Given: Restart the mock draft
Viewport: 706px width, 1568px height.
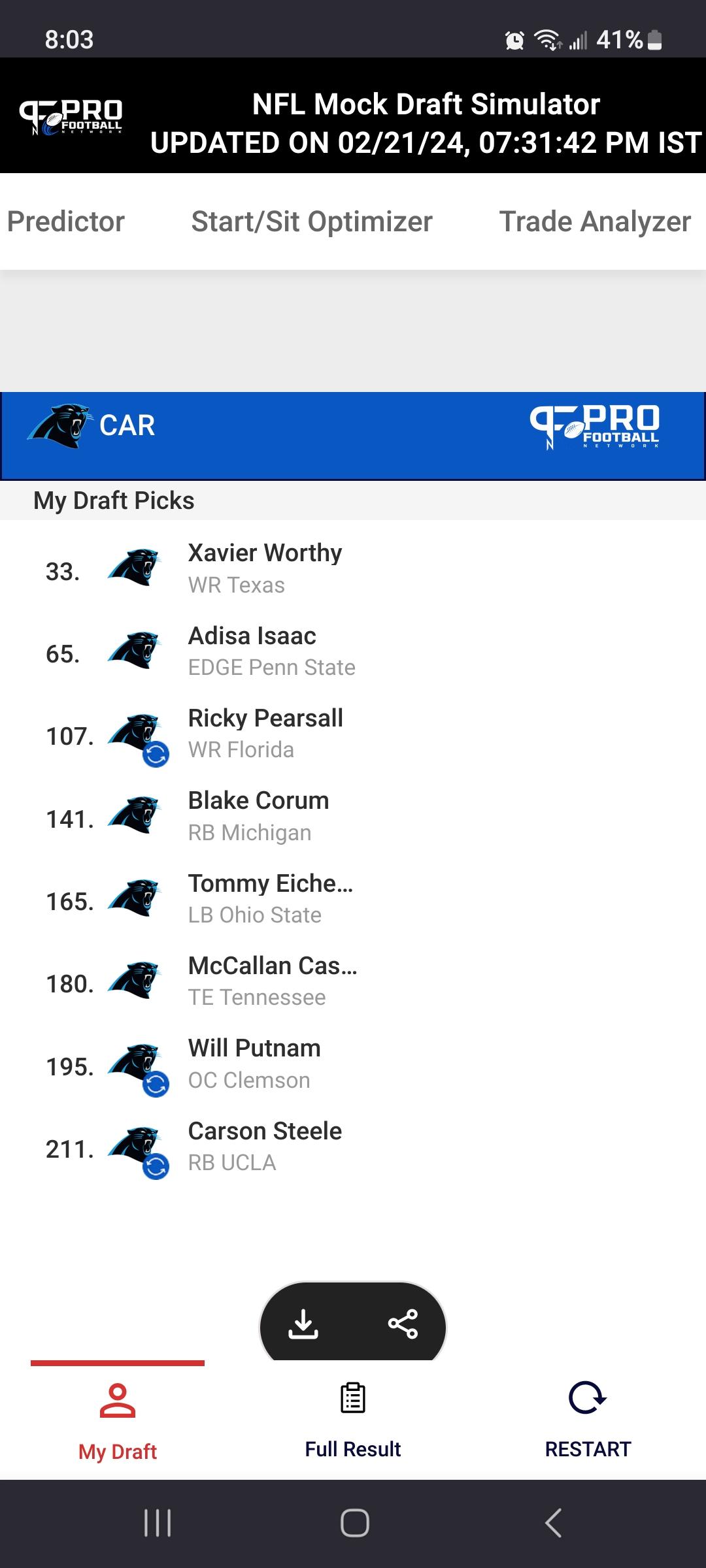Looking at the screenshot, I should point(588,1418).
